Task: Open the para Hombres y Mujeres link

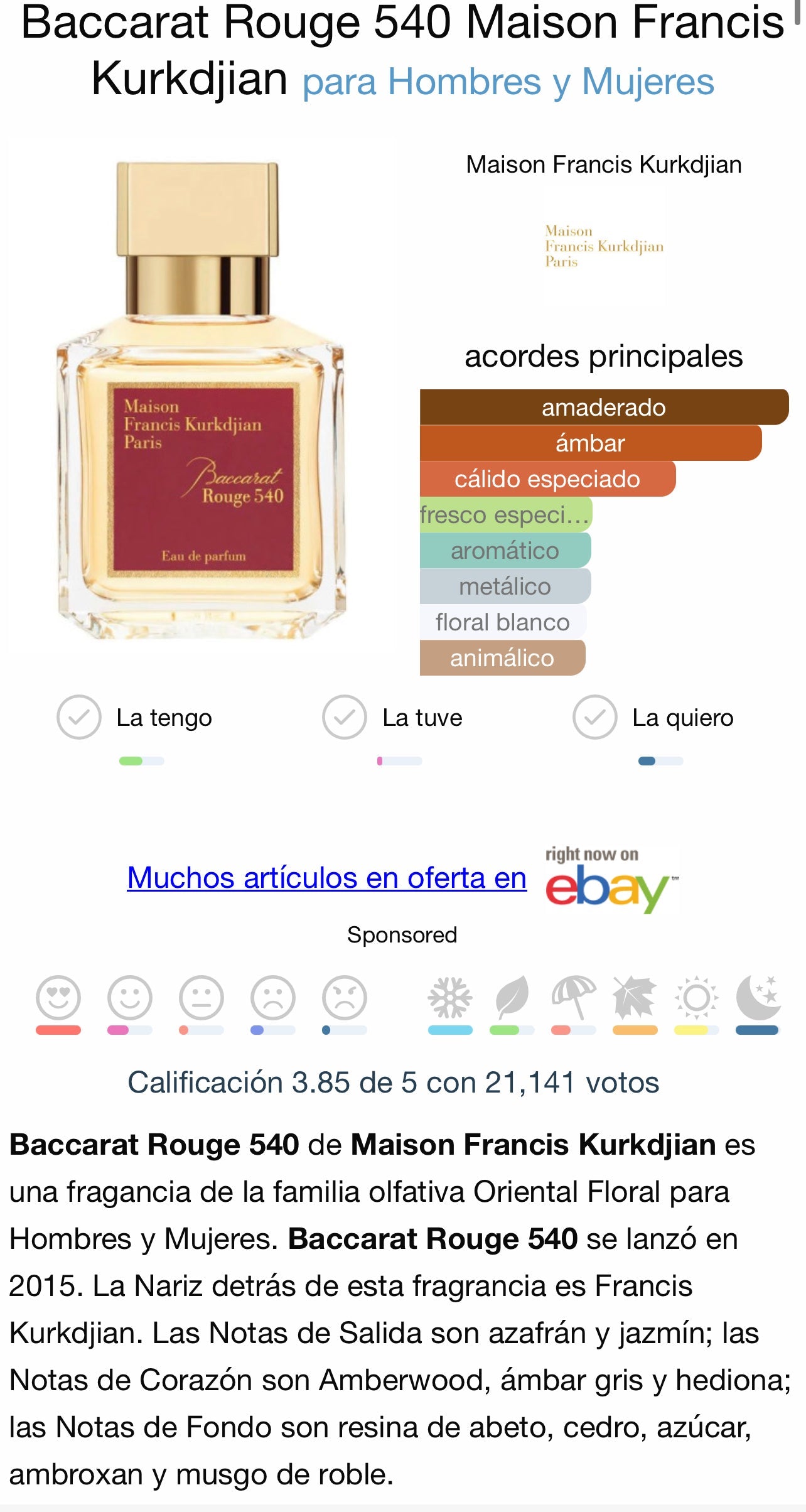Action: 508,82
